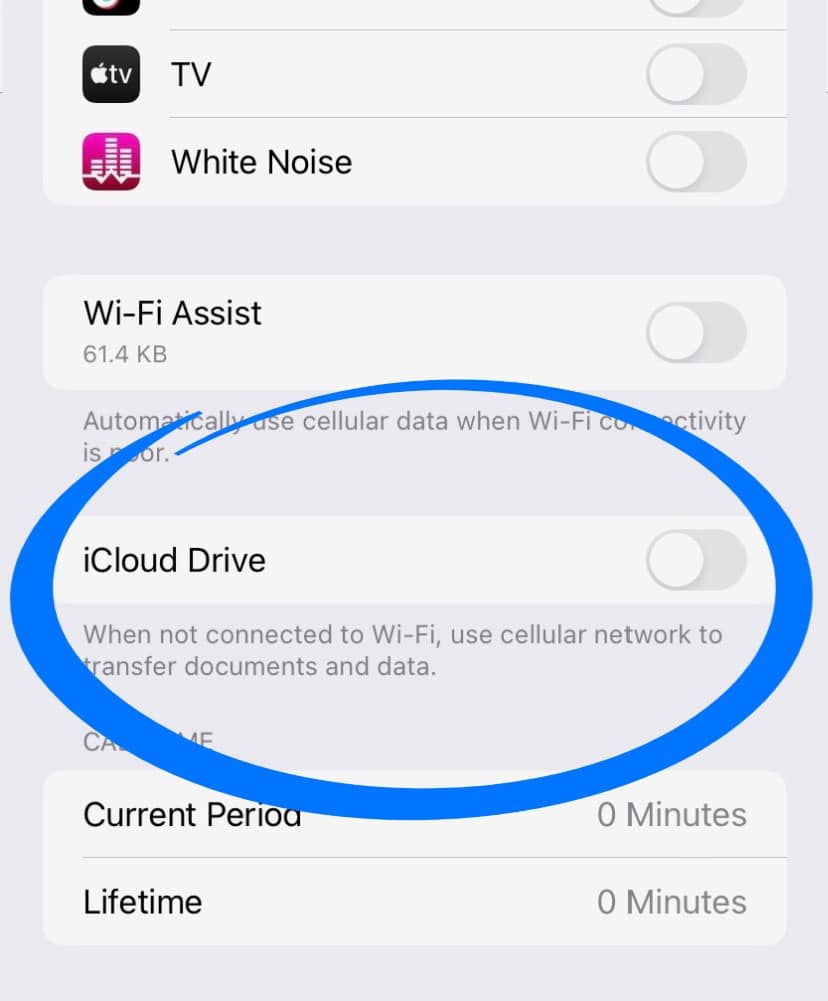Image resolution: width=828 pixels, height=1001 pixels.
Task: Enable cellular data for White Noise
Action: coord(696,161)
